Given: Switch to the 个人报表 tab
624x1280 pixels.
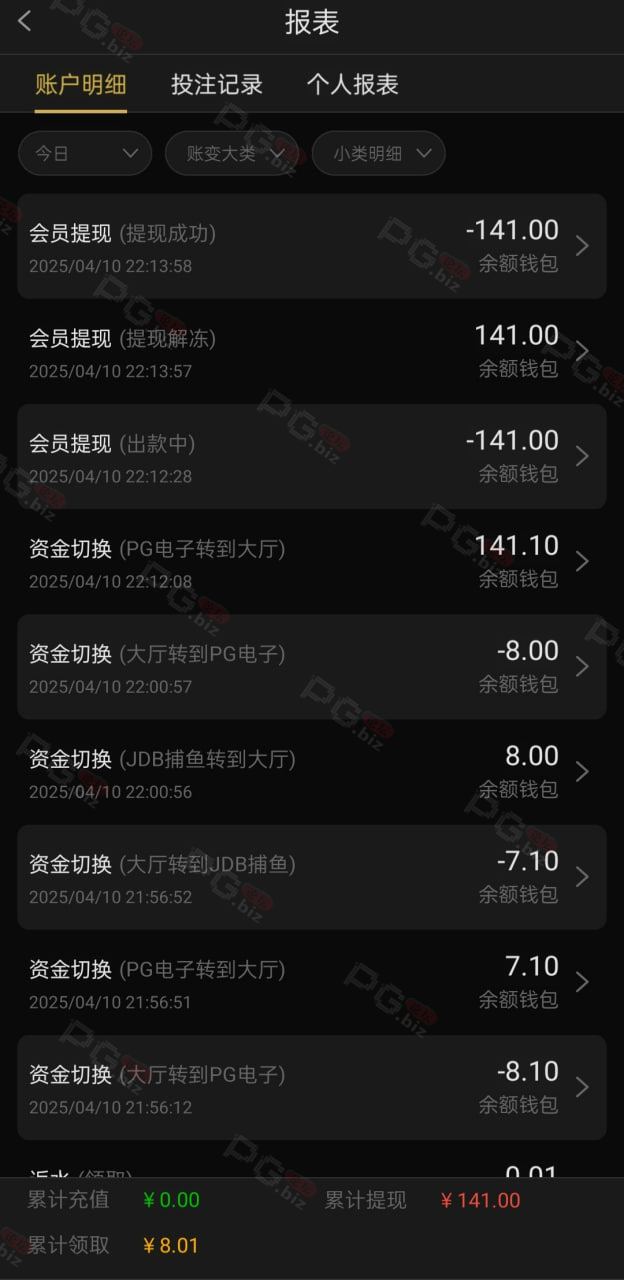Looking at the screenshot, I should (352, 85).
